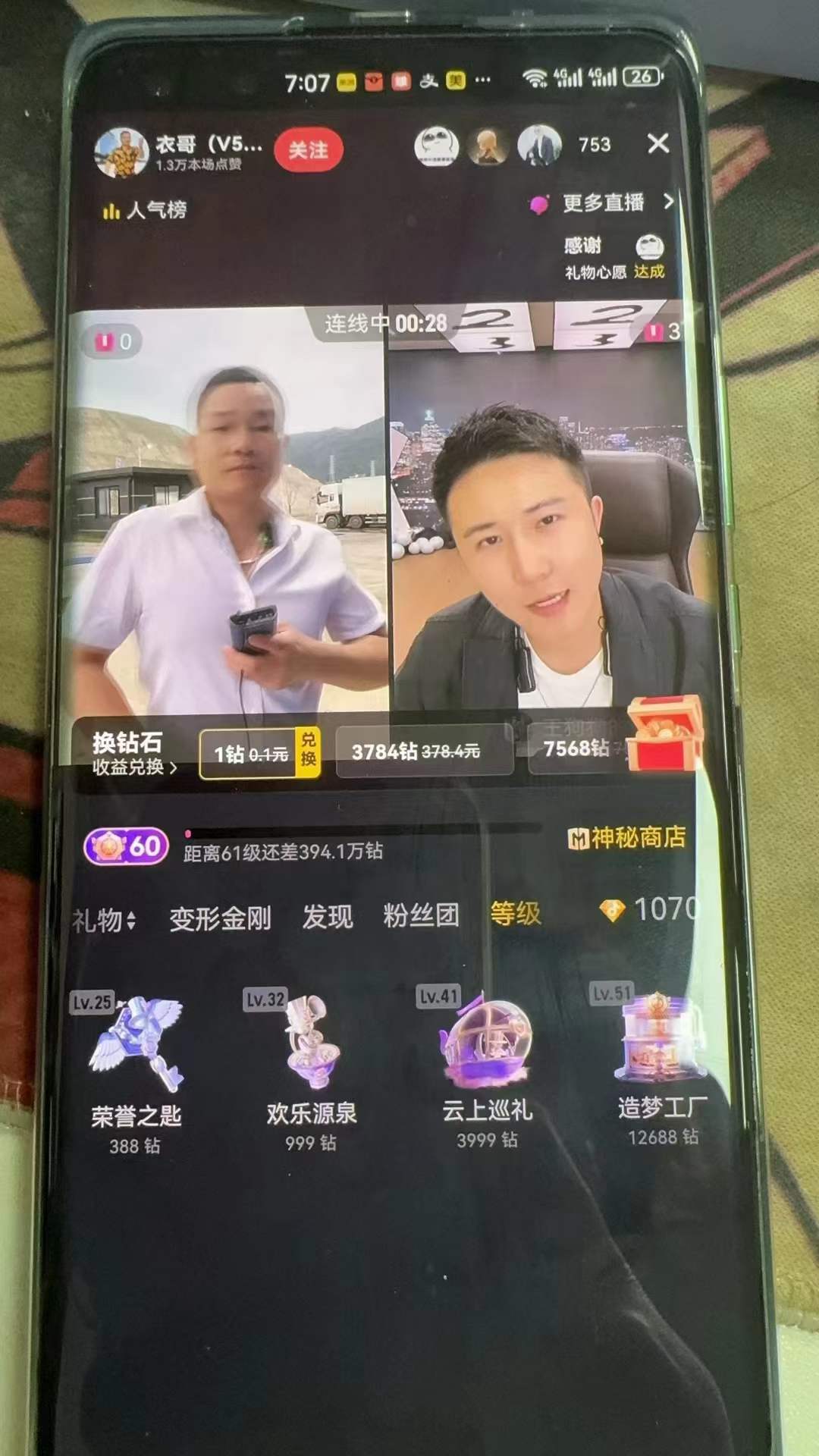
Task: Close the live stream with X
Action: pyautogui.click(x=658, y=143)
